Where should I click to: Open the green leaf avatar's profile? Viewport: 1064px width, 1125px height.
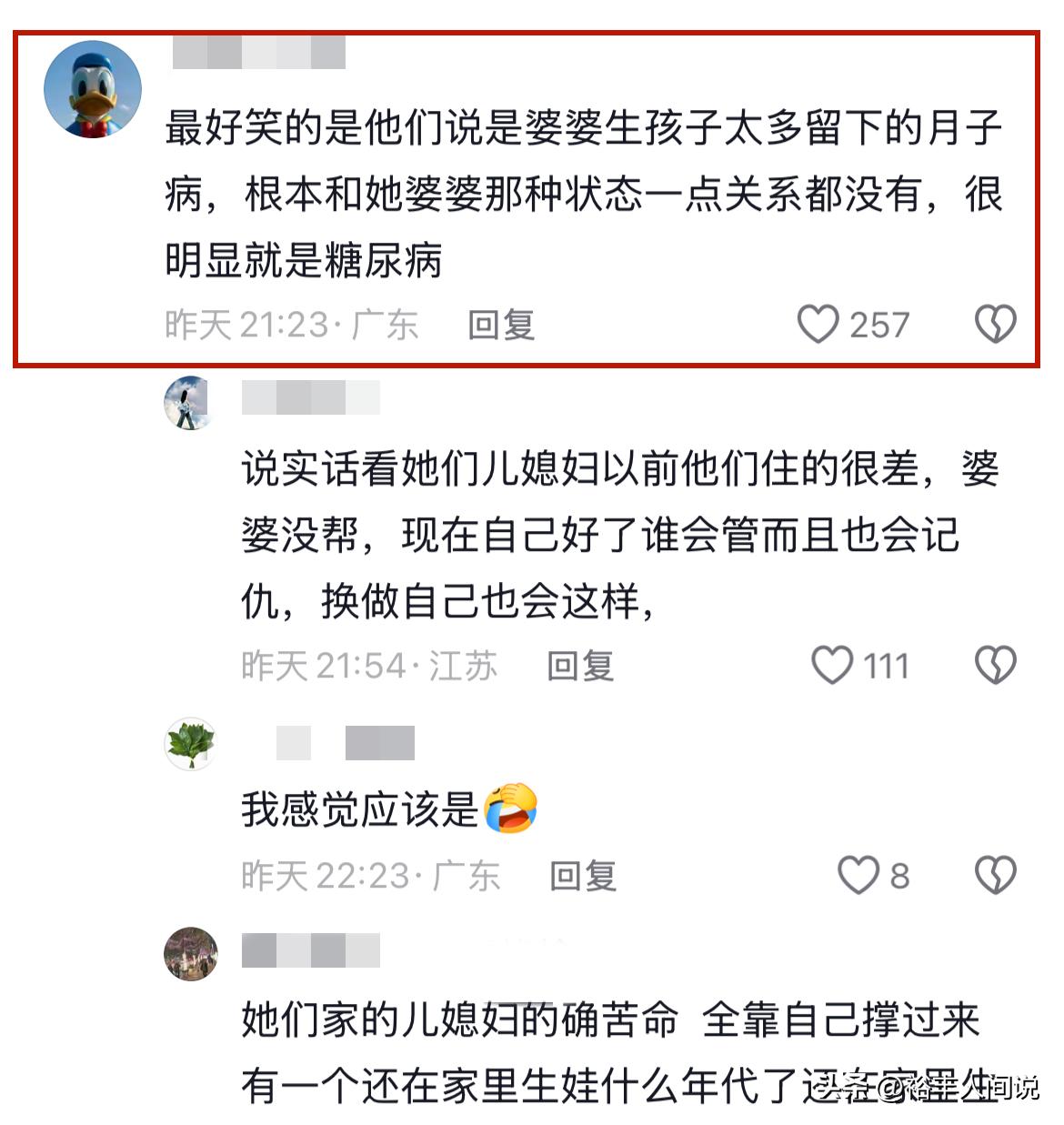coord(190,743)
